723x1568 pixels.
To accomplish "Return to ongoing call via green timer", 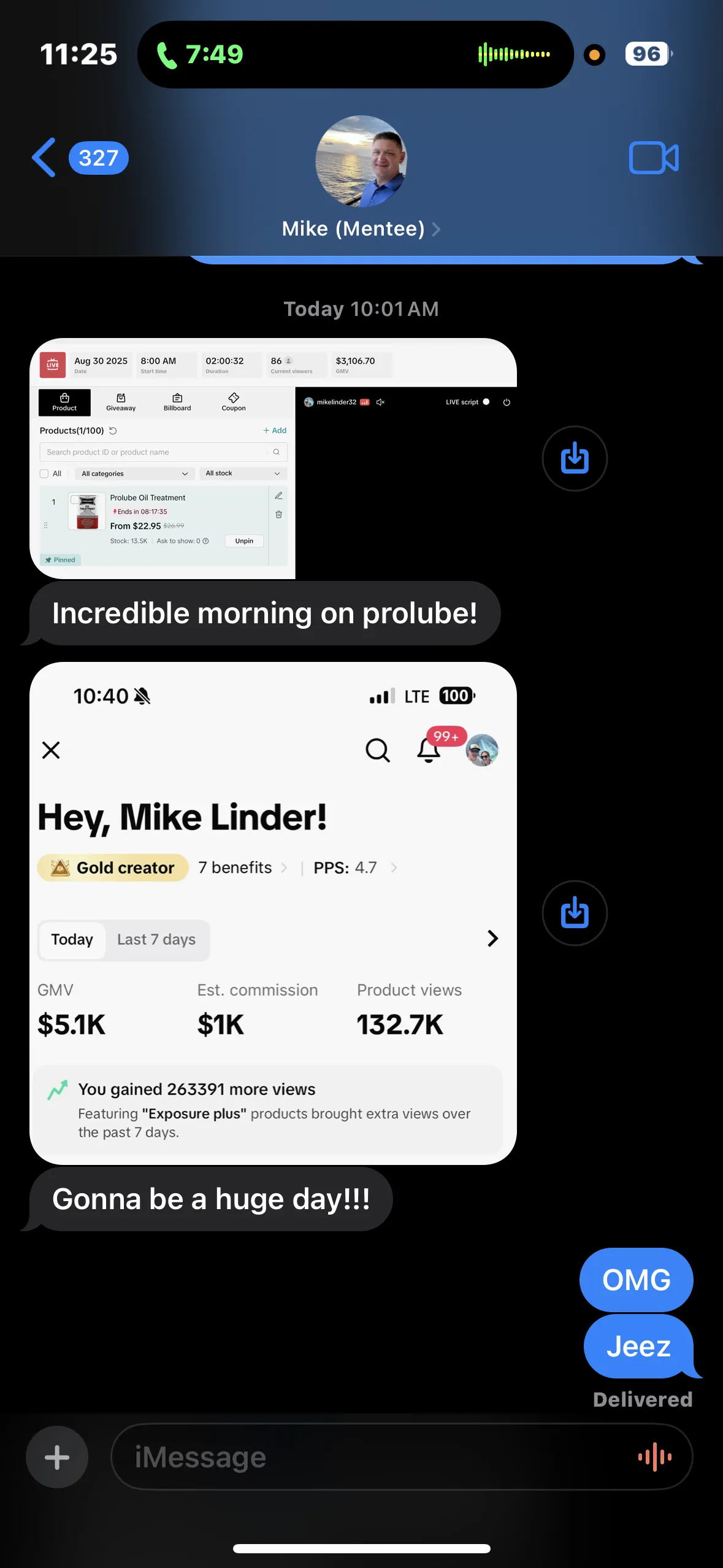I will point(201,55).
